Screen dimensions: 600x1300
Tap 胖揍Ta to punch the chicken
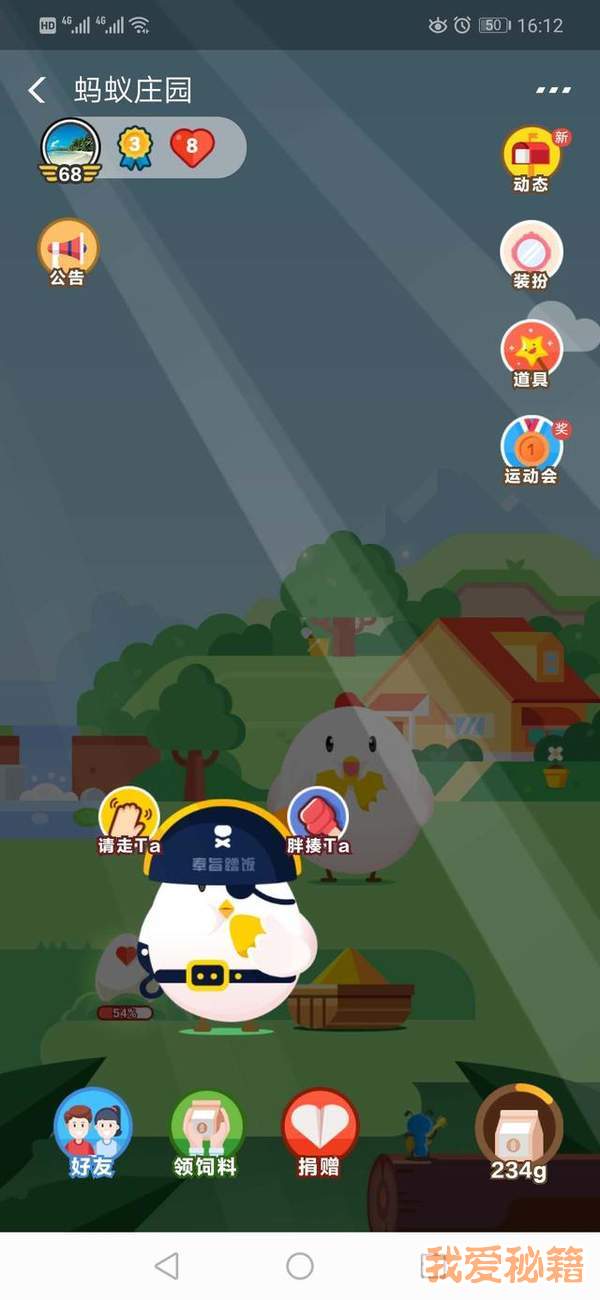coord(318,820)
